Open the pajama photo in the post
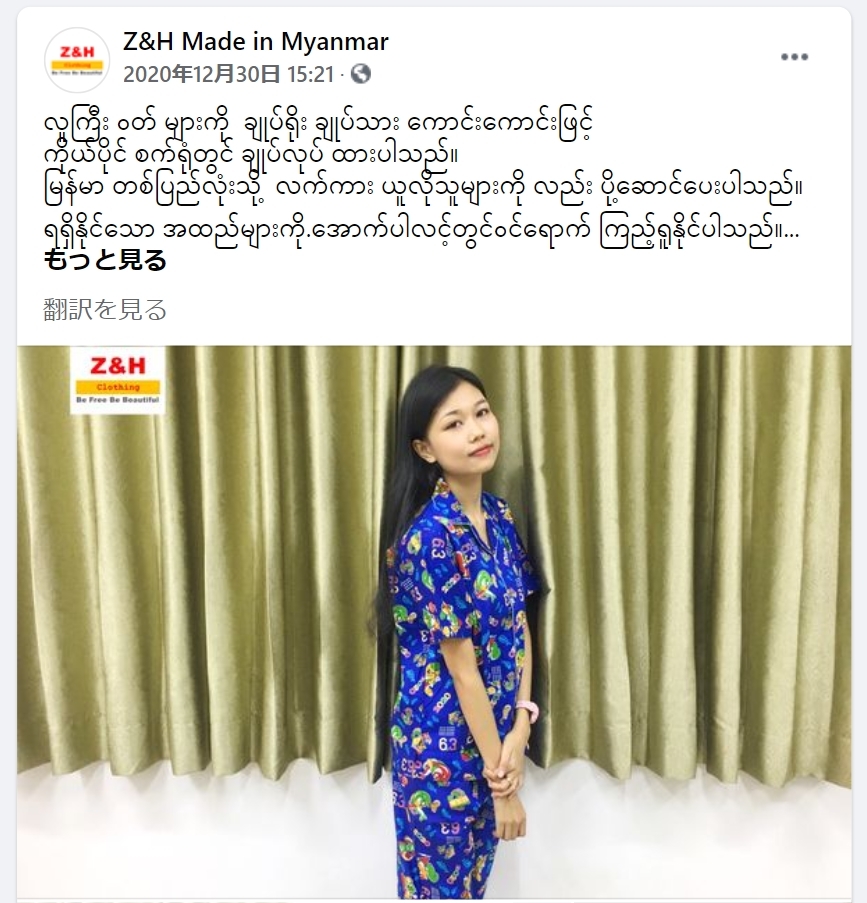This screenshot has height=903, width=867. coord(433,620)
